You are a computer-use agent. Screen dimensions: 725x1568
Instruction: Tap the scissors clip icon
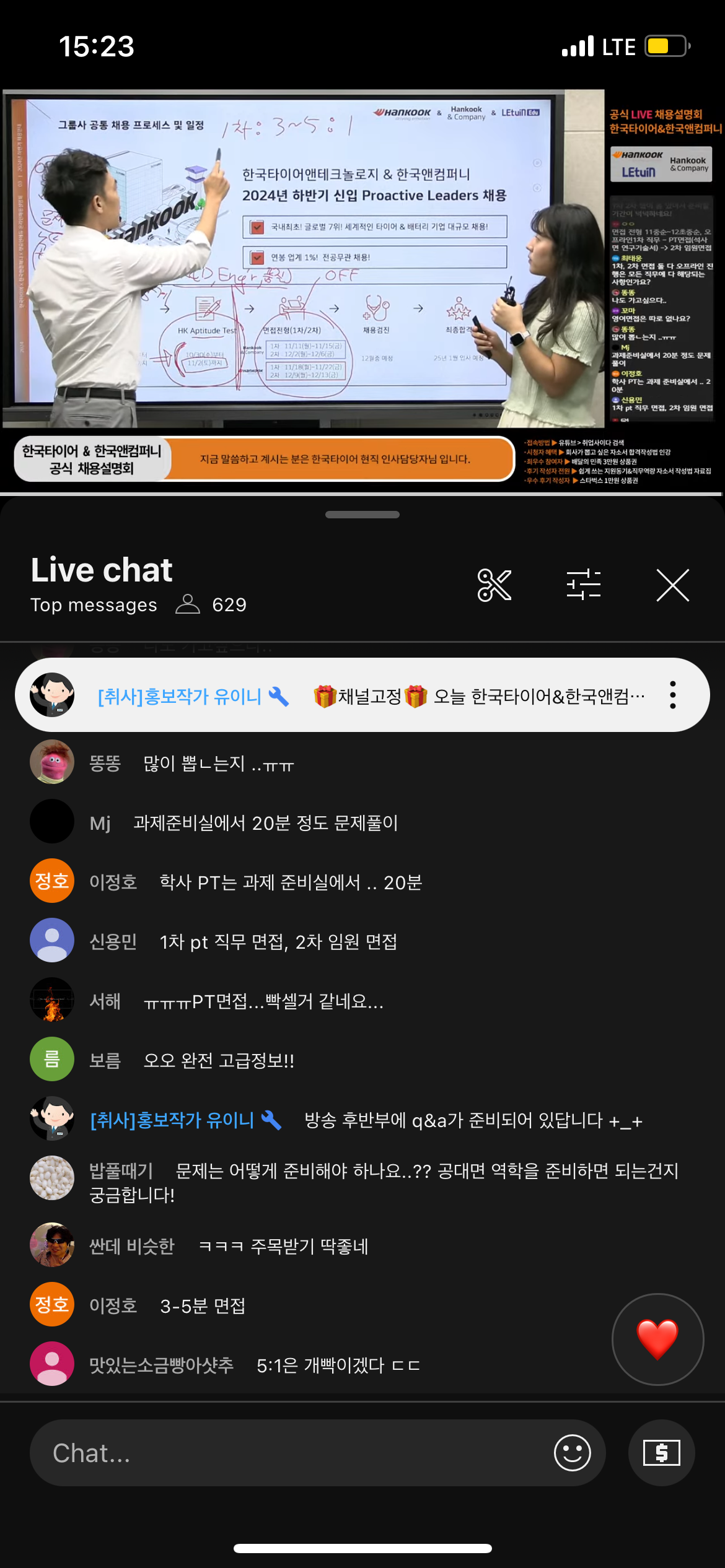click(494, 585)
